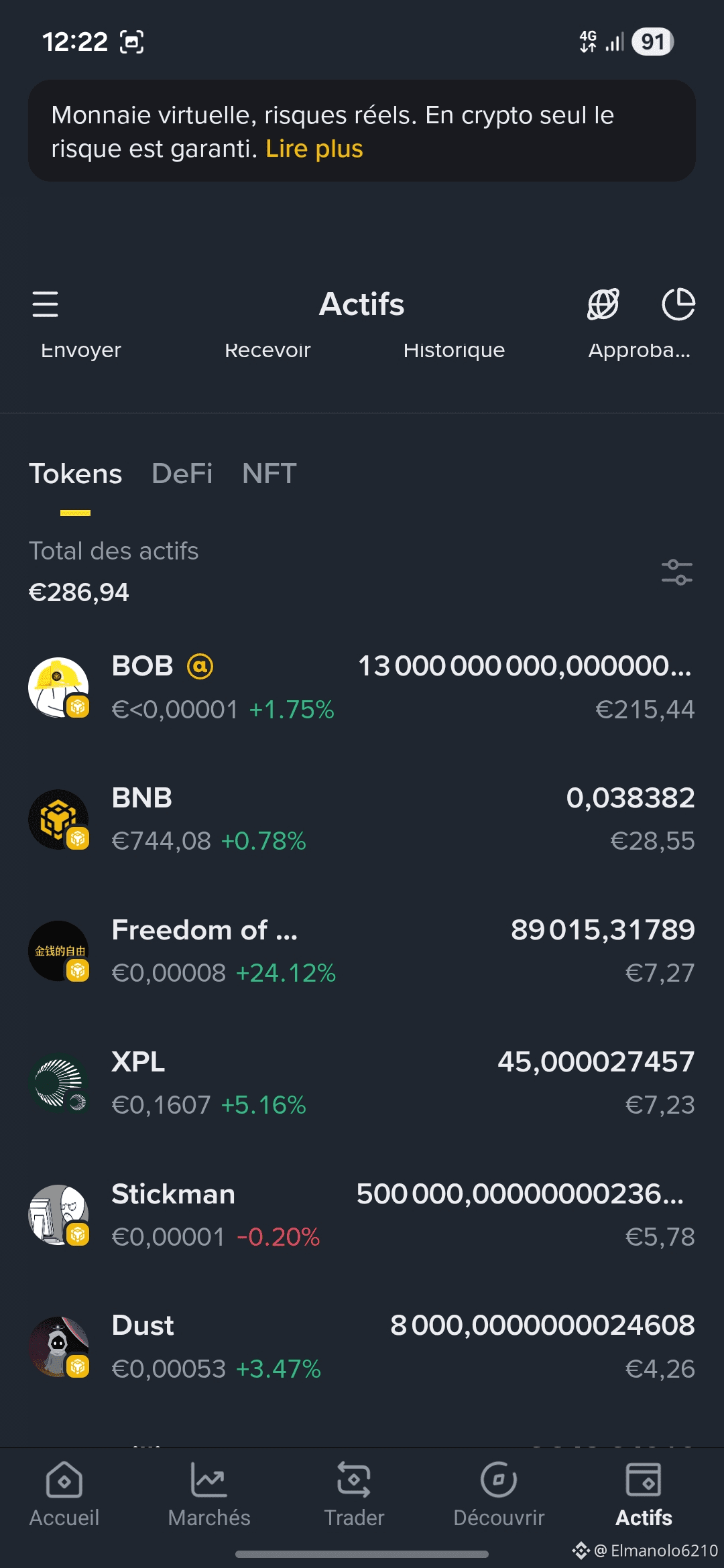Select the Actifs bottom tab
The height and width of the screenshot is (1568, 724).
coord(644,1494)
